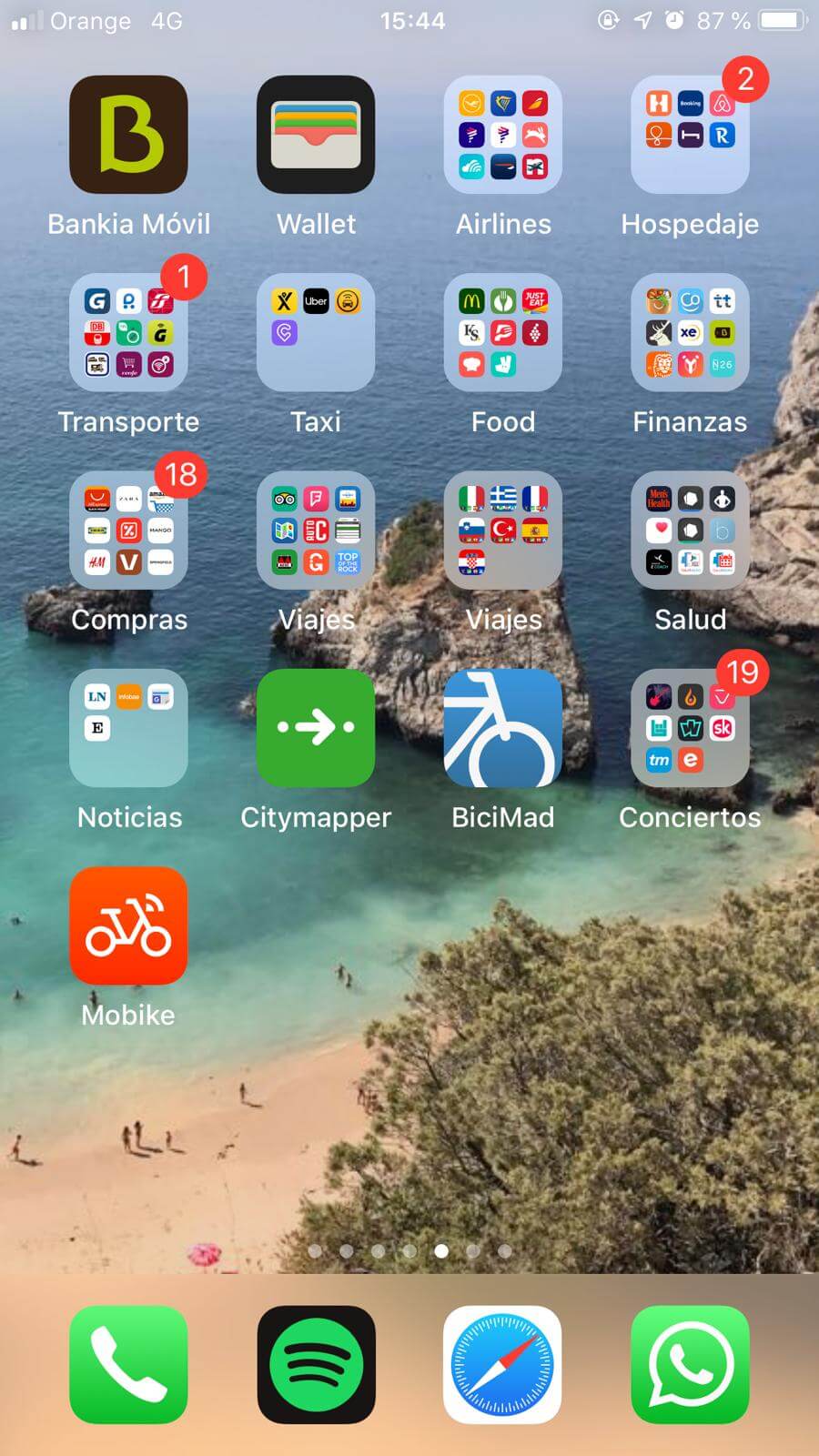The width and height of the screenshot is (819, 1456).
Task: Launch the Mobike app
Action: (128, 925)
